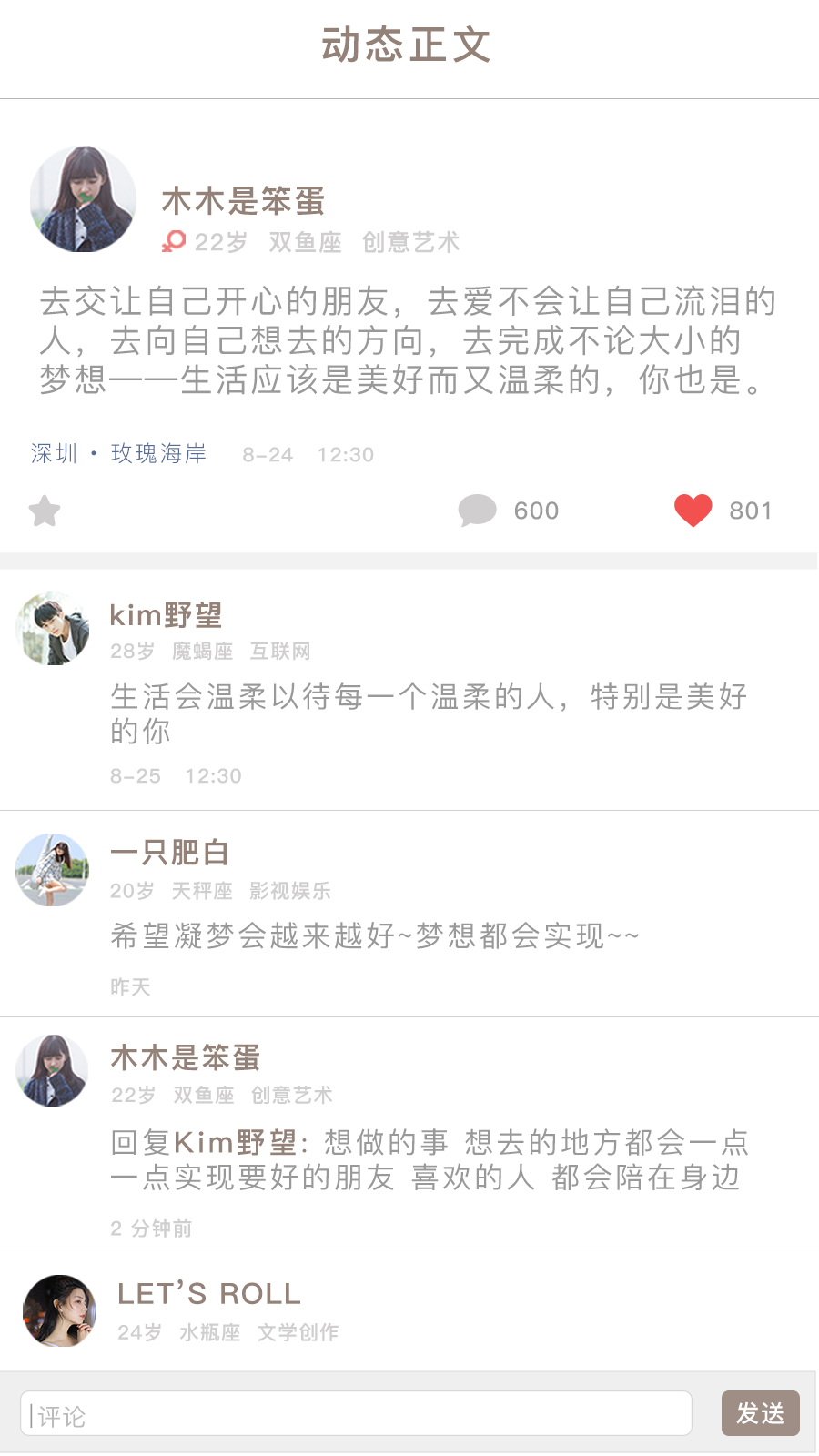The width and height of the screenshot is (819, 1456).
Task: Open comments via the speech bubble icon
Action: [477, 511]
